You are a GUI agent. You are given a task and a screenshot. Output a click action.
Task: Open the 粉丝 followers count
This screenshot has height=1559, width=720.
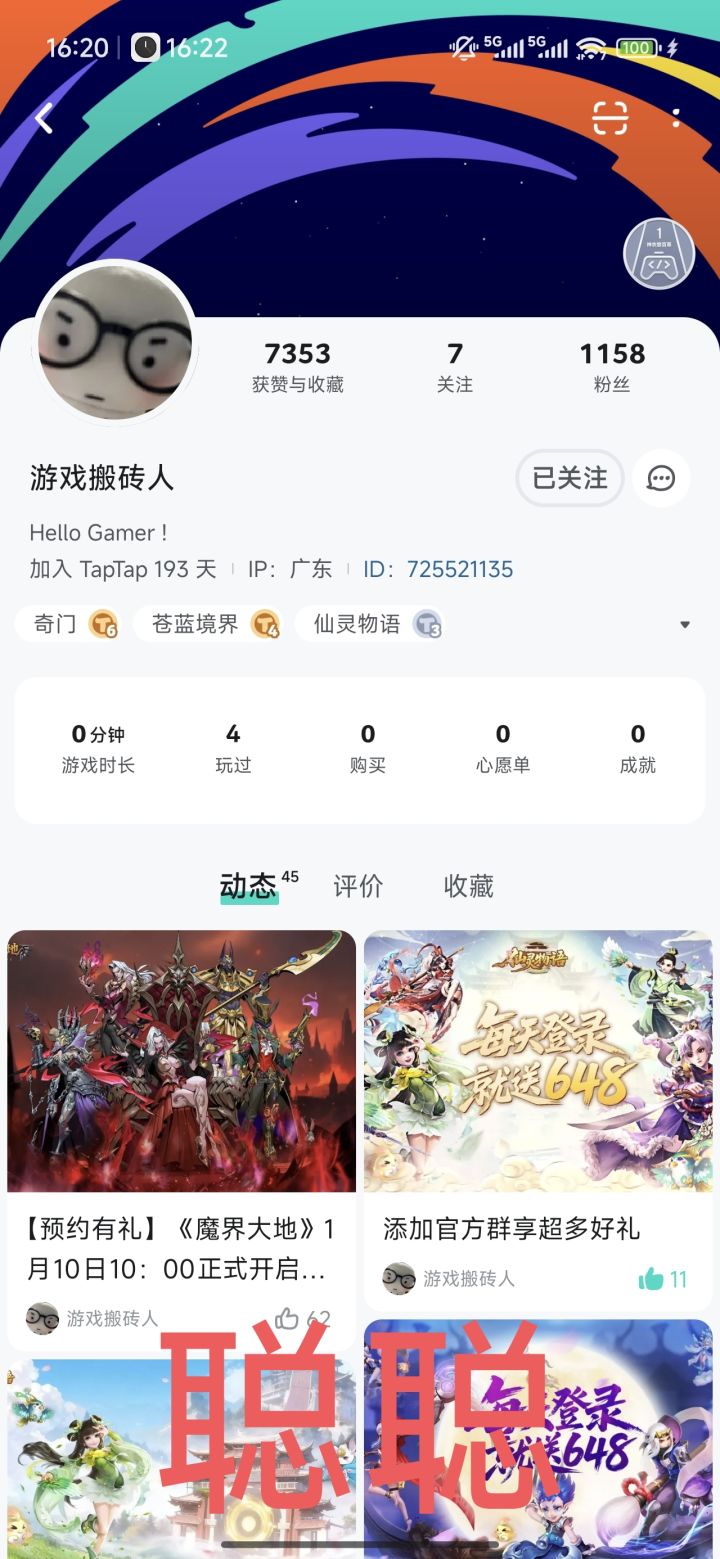click(612, 367)
